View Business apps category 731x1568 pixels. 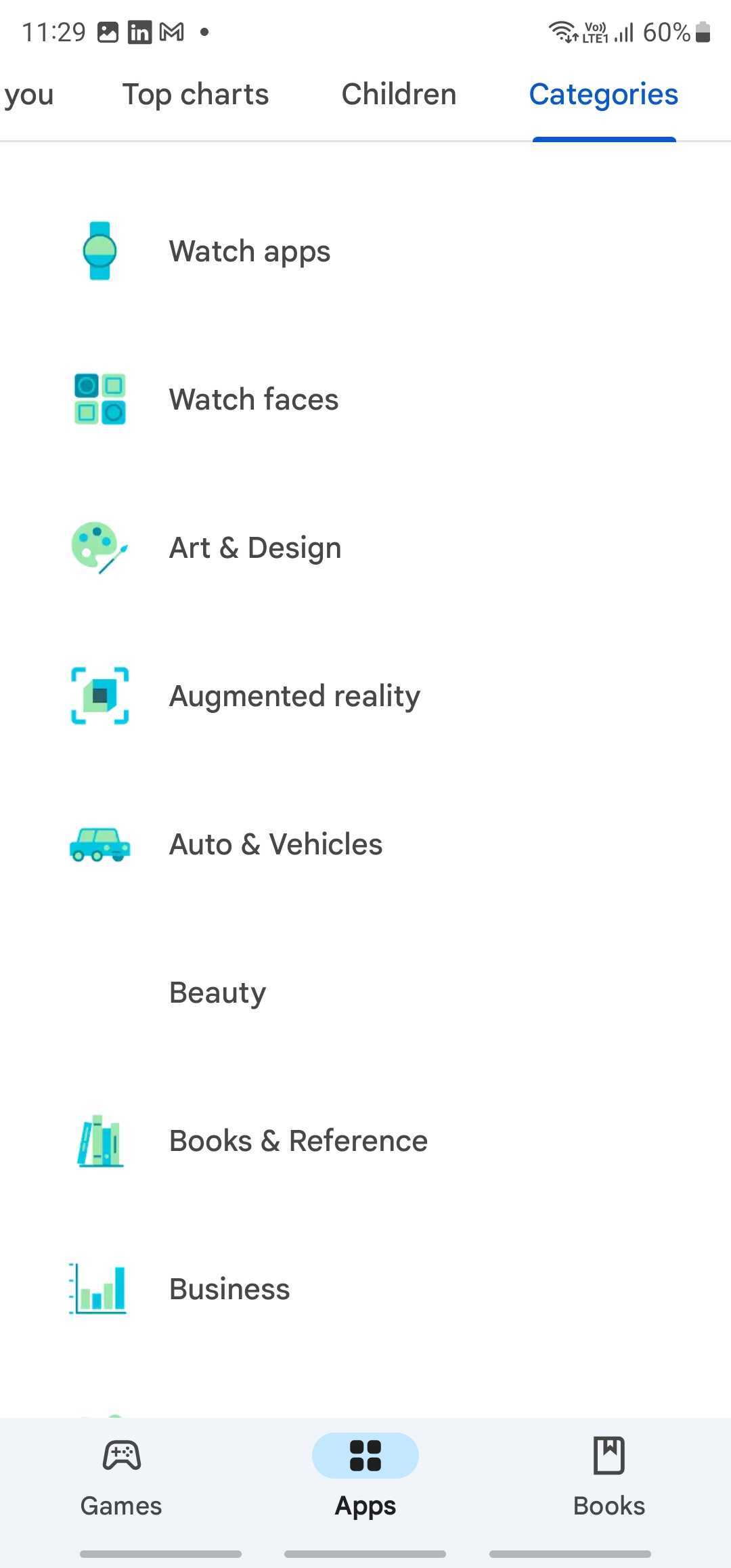coord(229,1289)
